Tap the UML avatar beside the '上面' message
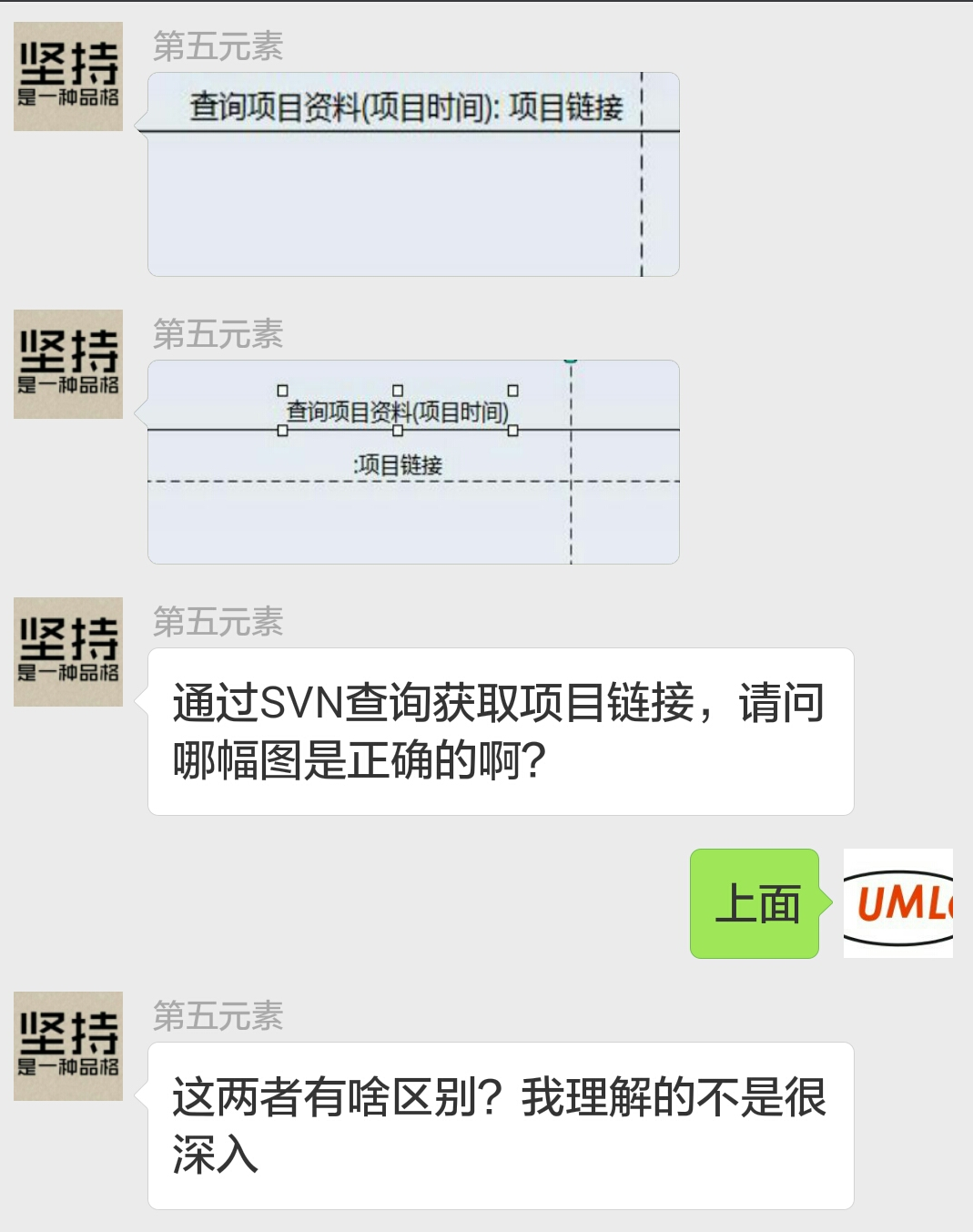The width and height of the screenshot is (973, 1232). tap(897, 902)
